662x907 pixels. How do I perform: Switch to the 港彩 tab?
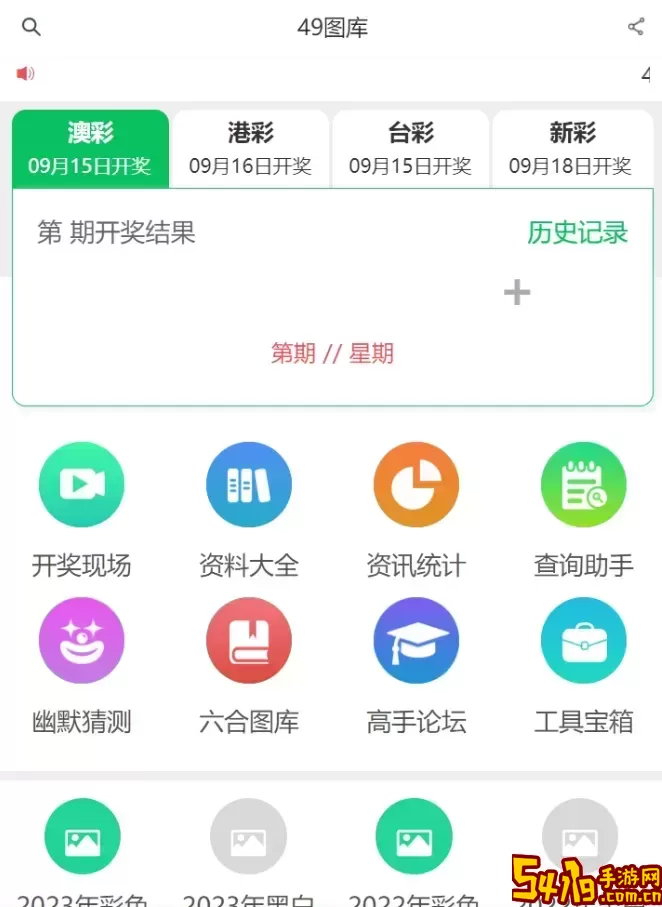point(250,148)
